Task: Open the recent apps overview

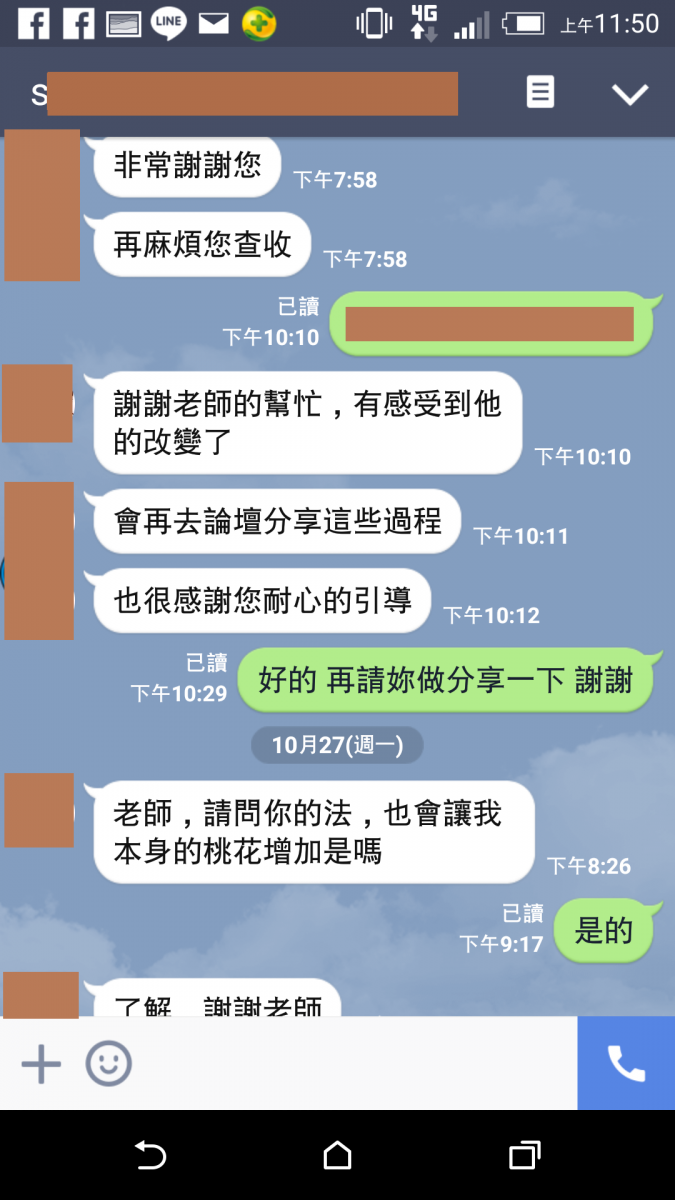Action: tap(524, 1156)
